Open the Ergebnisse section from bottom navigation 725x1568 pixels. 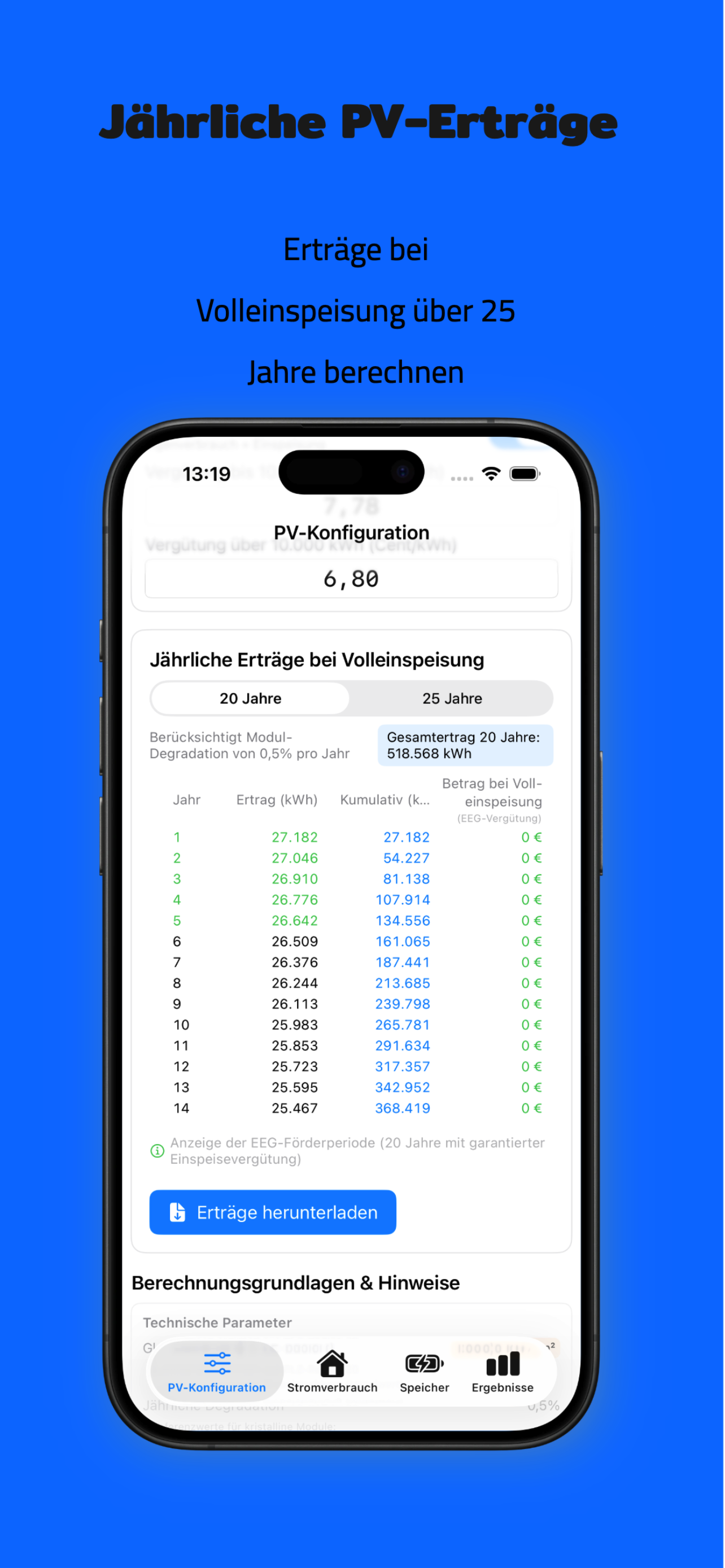[502, 1375]
